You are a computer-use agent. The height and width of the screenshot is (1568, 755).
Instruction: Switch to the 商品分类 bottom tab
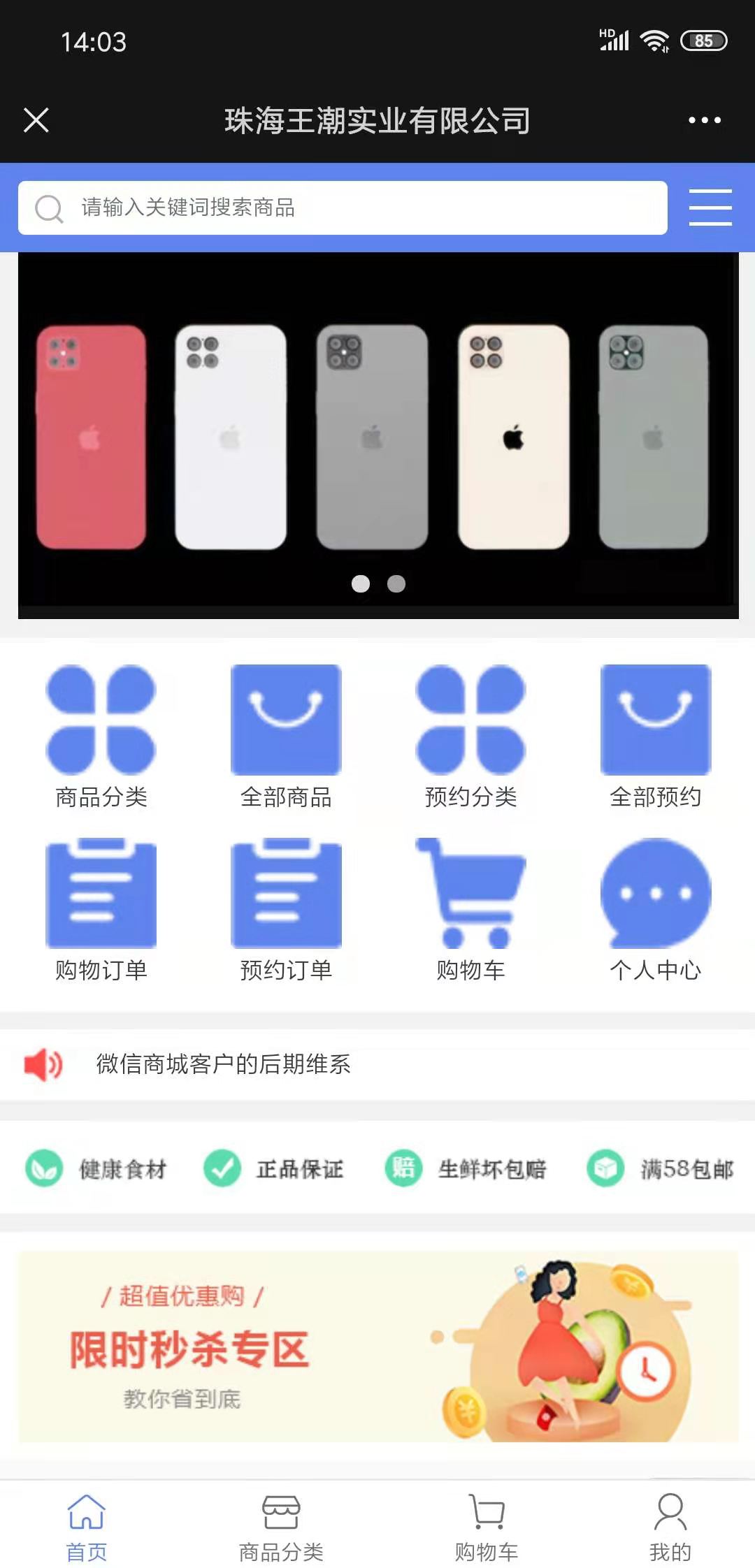[281, 1527]
